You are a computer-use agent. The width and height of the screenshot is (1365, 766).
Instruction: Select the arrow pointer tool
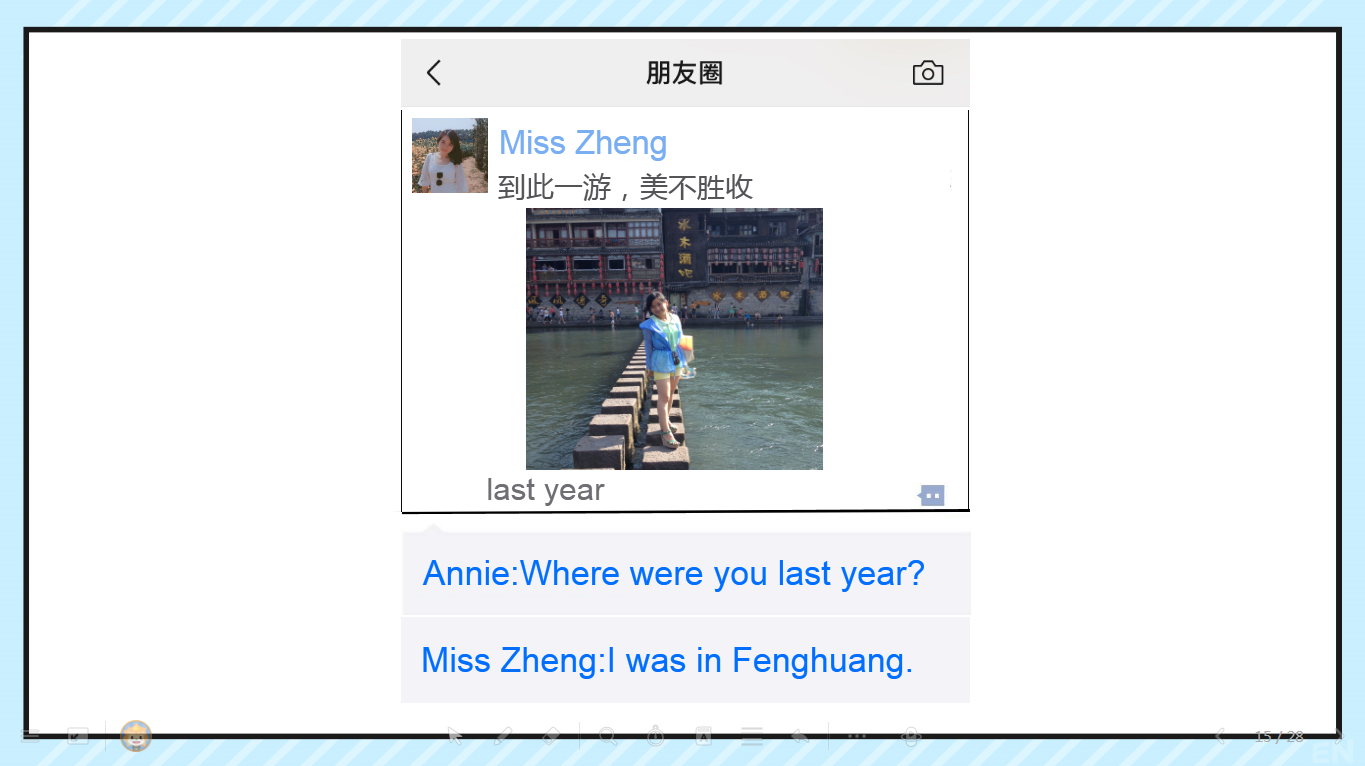[456, 737]
